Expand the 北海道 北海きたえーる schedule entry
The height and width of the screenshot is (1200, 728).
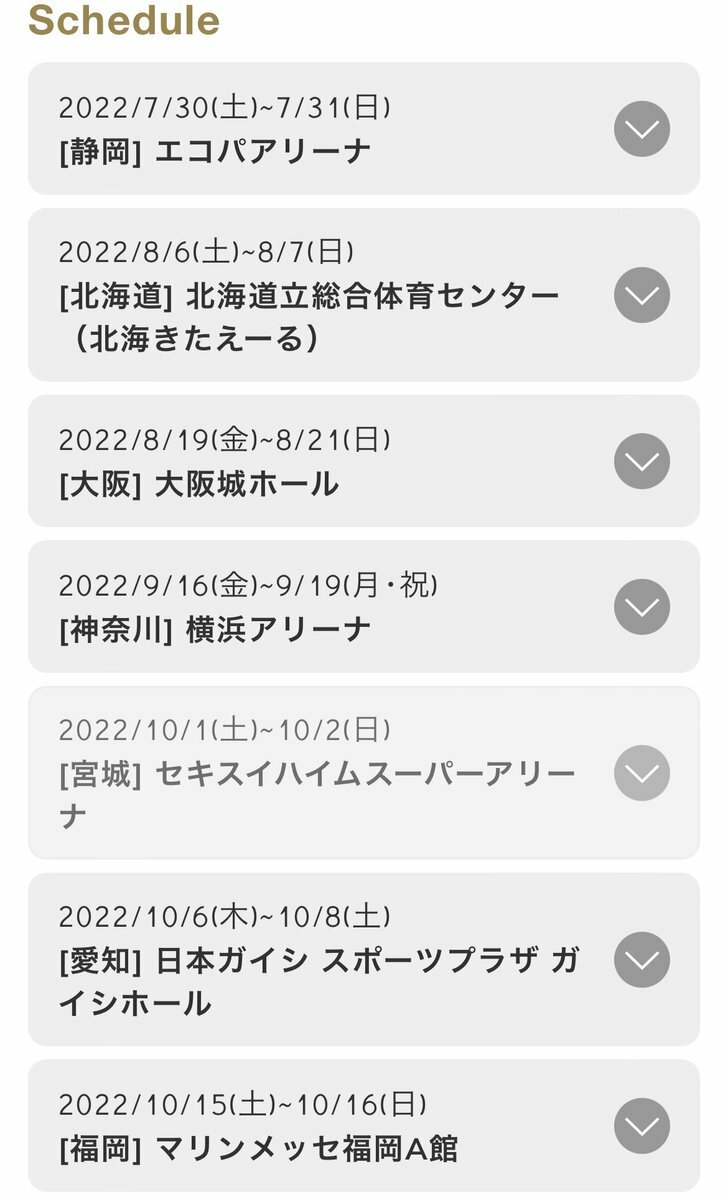coord(641,295)
